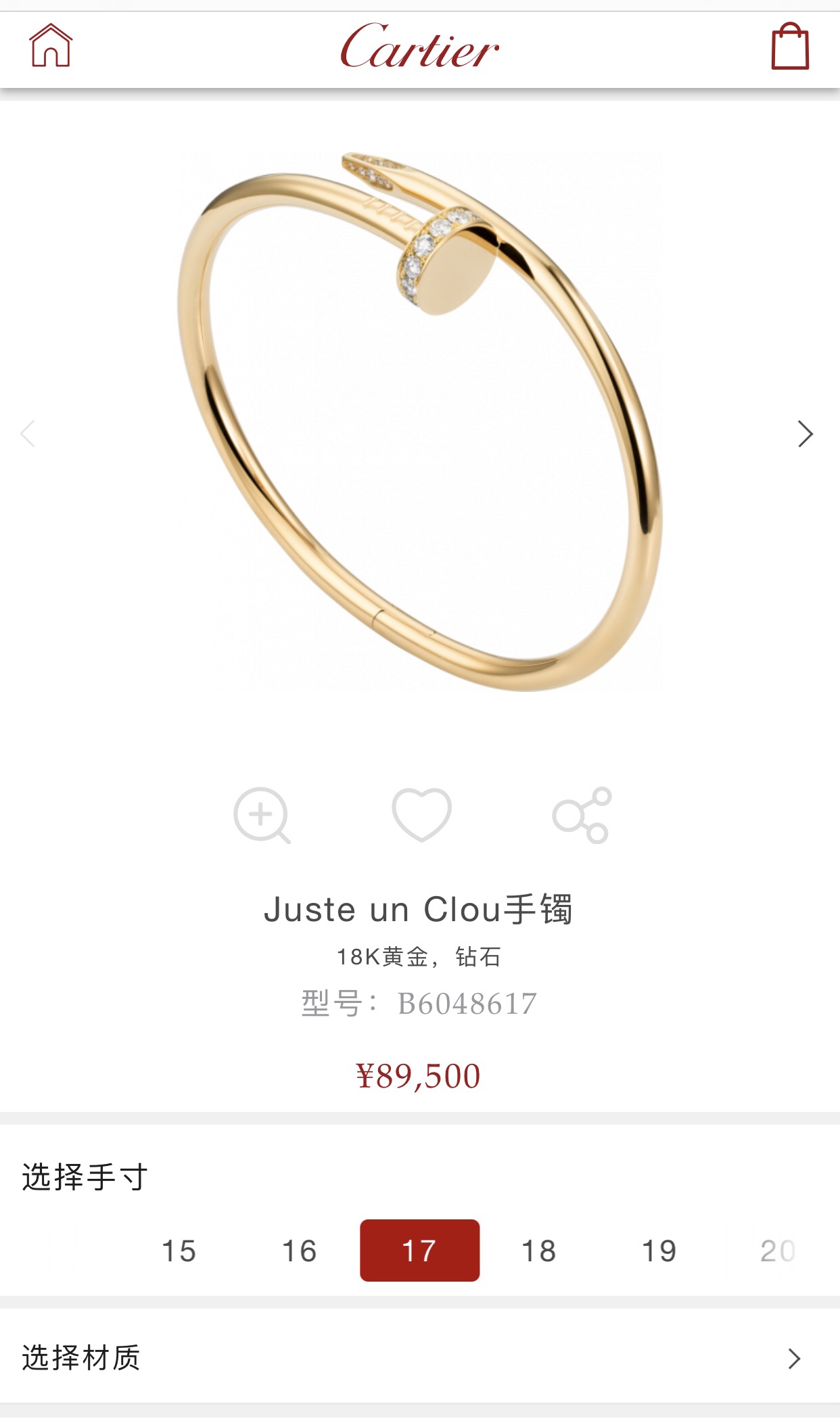The width and height of the screenshot is (840, 1425).
Task: Open the 选择材质 material options
Action: point(419,1357)
